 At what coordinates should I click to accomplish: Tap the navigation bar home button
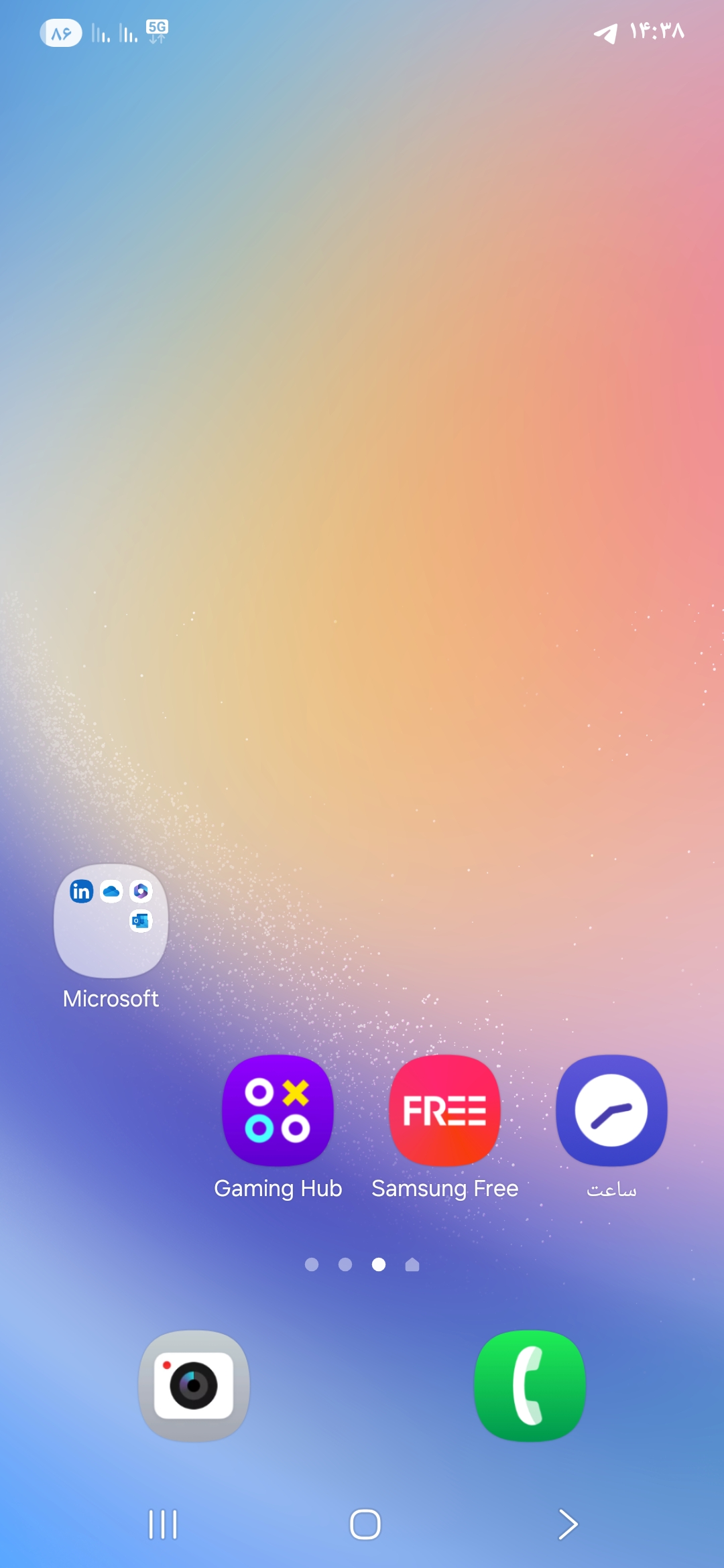(365, 1524)
